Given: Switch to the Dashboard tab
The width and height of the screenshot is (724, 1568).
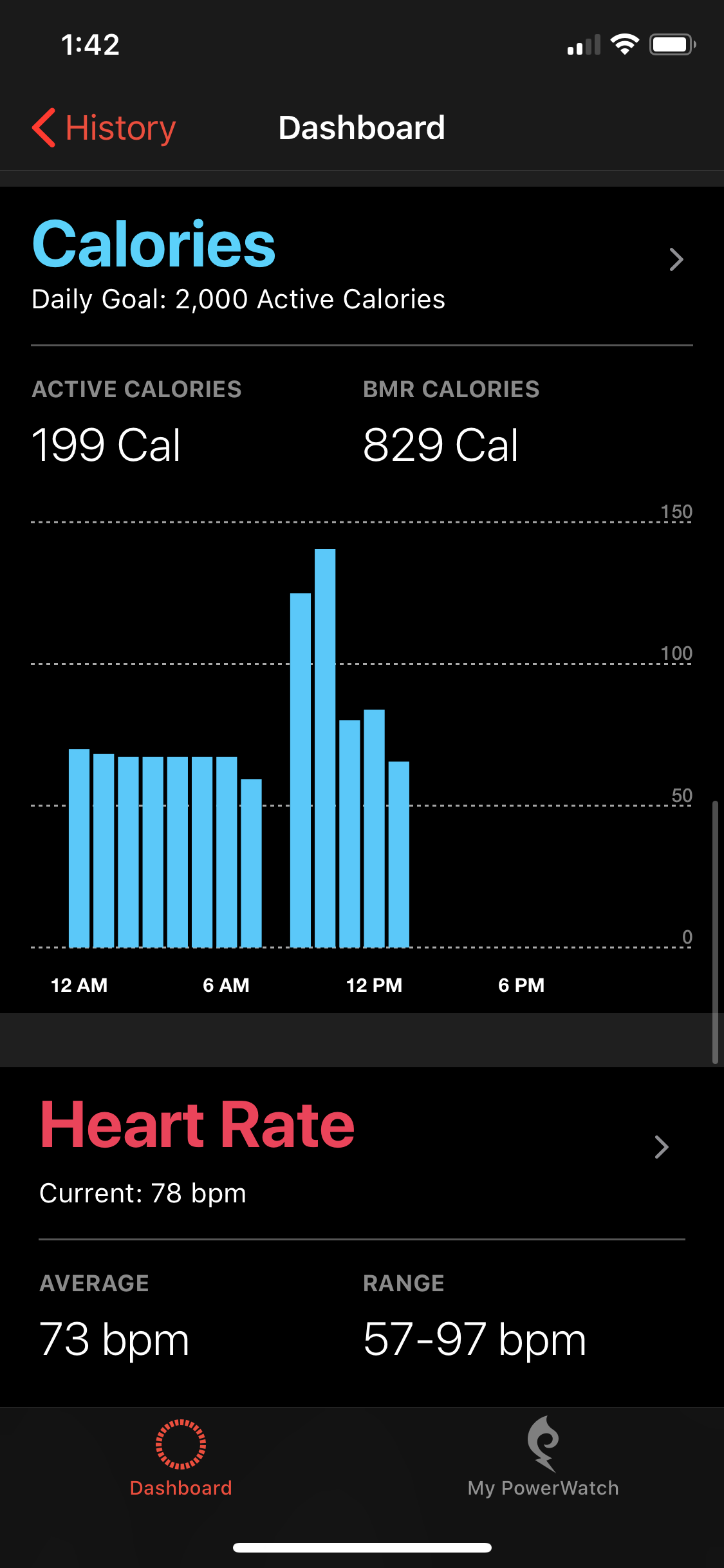Looking at the screenshot, I should pos(181,1459).
